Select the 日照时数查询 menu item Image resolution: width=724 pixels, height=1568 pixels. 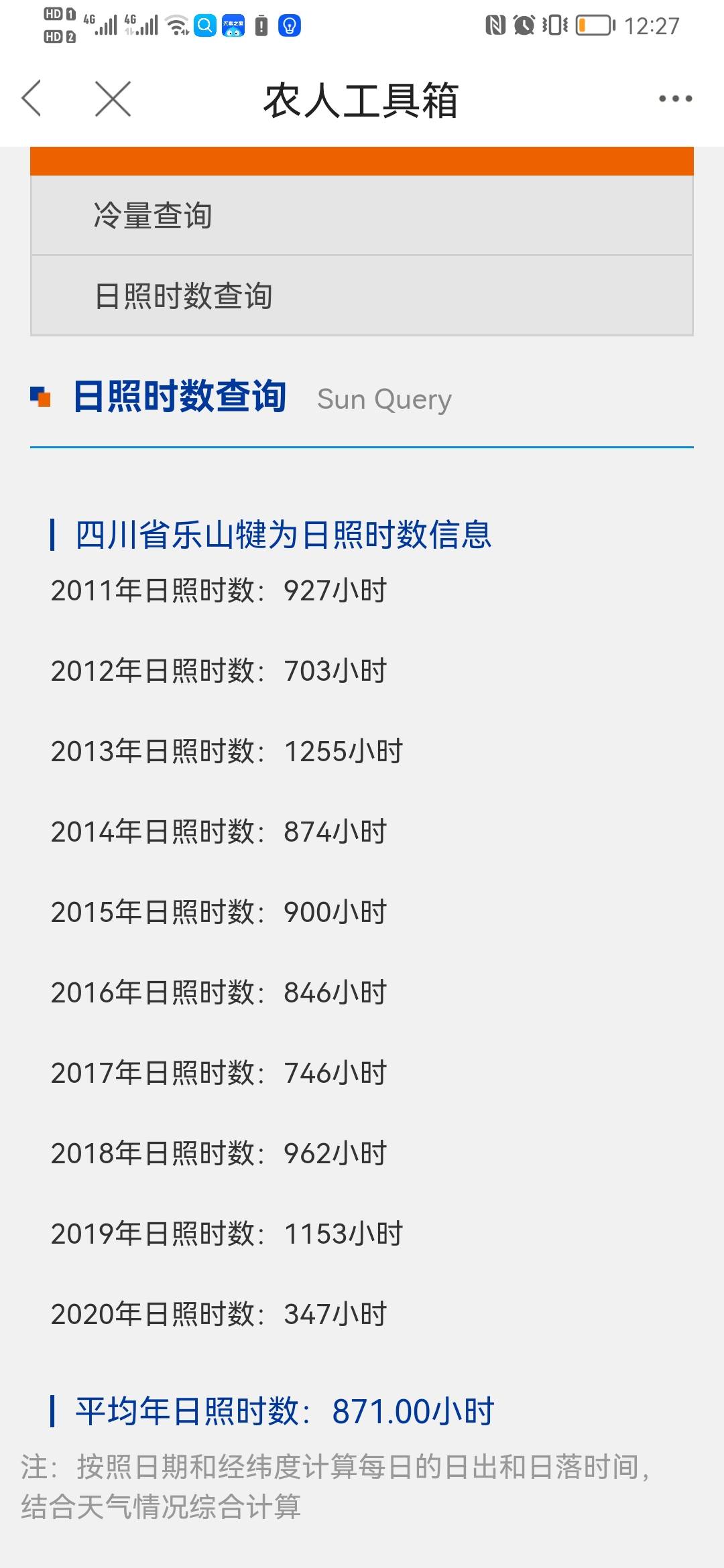coord(362,296)
